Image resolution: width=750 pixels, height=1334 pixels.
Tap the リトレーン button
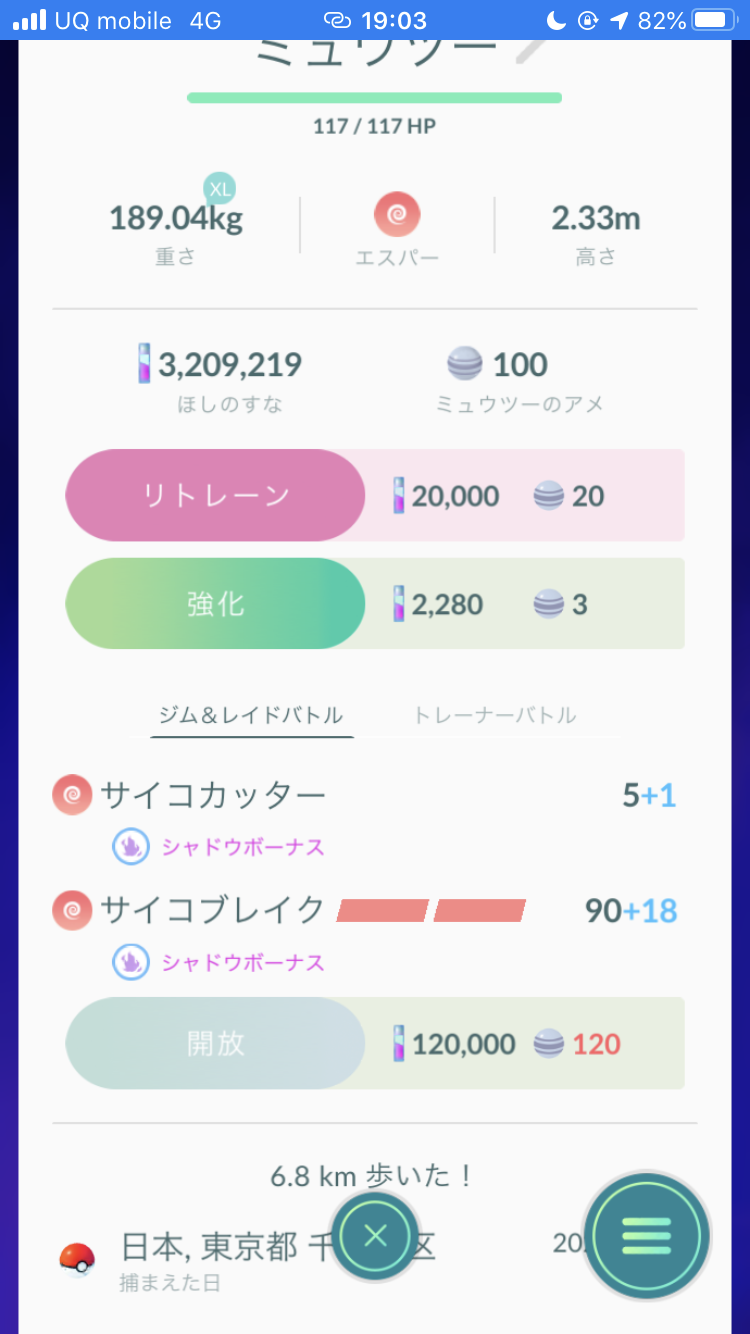pyautogui.click(x=215, y=495)
